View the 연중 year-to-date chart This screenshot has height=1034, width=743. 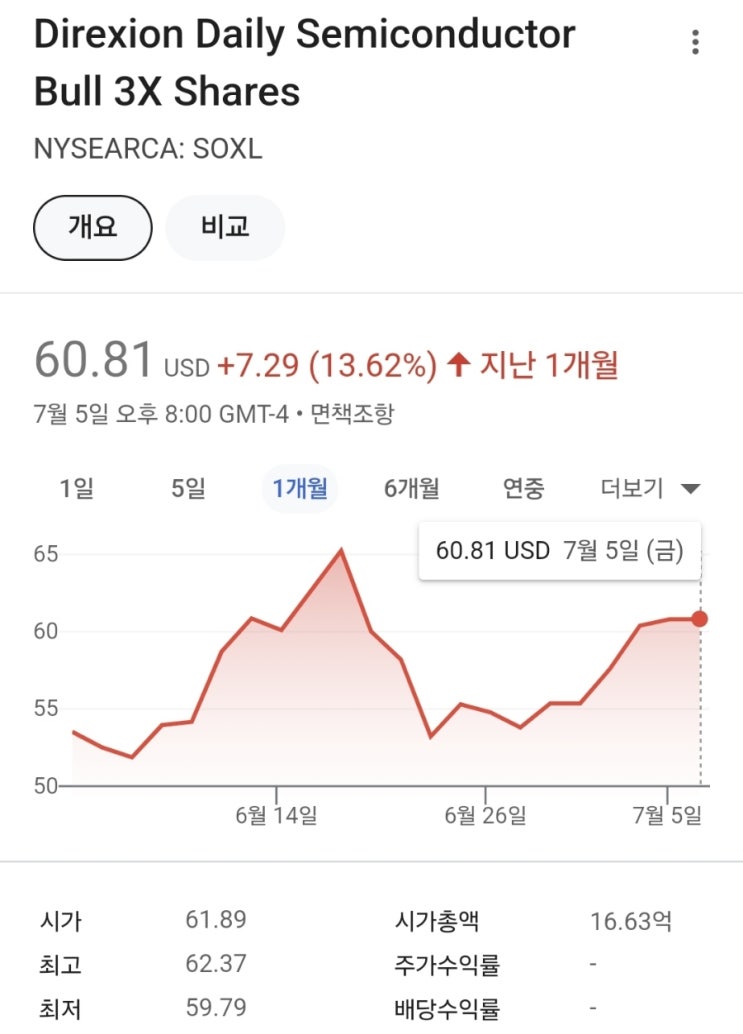point(523,489)
